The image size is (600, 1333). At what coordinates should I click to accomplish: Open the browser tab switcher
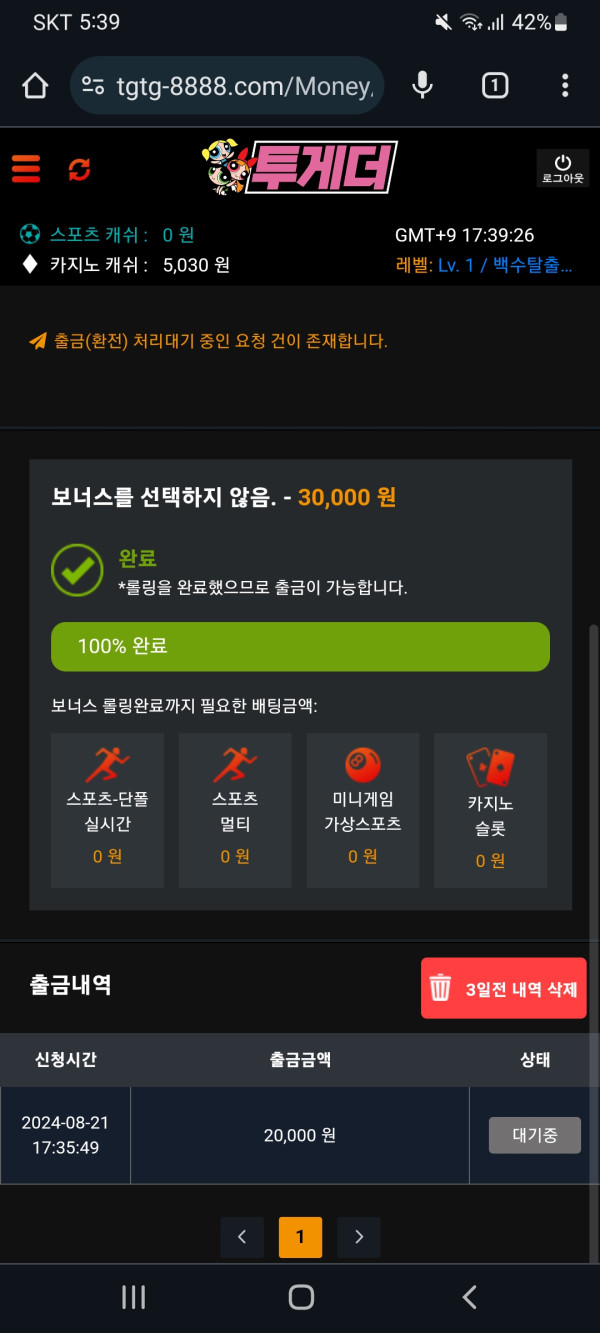tap(494, 86)
